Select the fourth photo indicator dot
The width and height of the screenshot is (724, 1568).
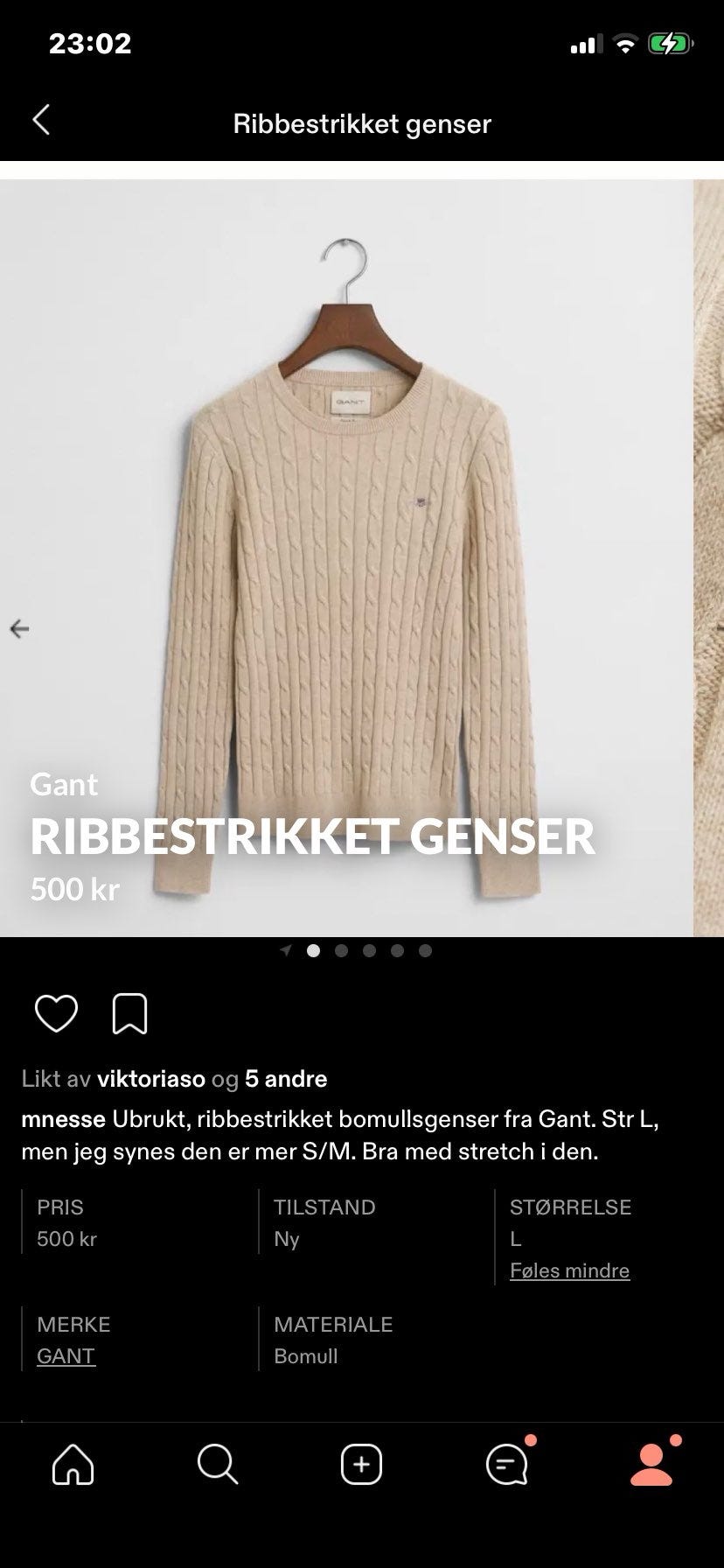pos(398,948)
